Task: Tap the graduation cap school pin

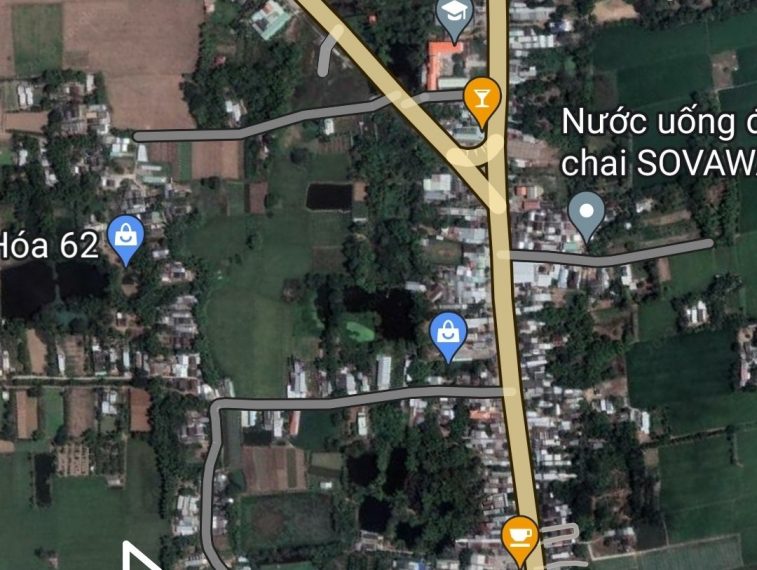Action: pos(454,15)
